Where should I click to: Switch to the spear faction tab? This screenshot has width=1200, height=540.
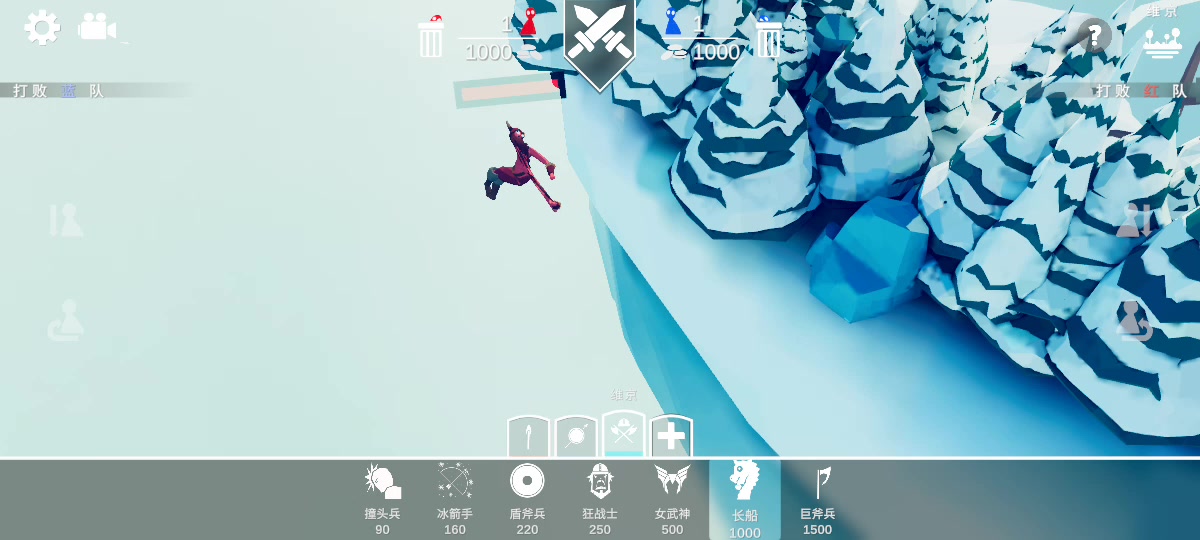tap(529, 437)
